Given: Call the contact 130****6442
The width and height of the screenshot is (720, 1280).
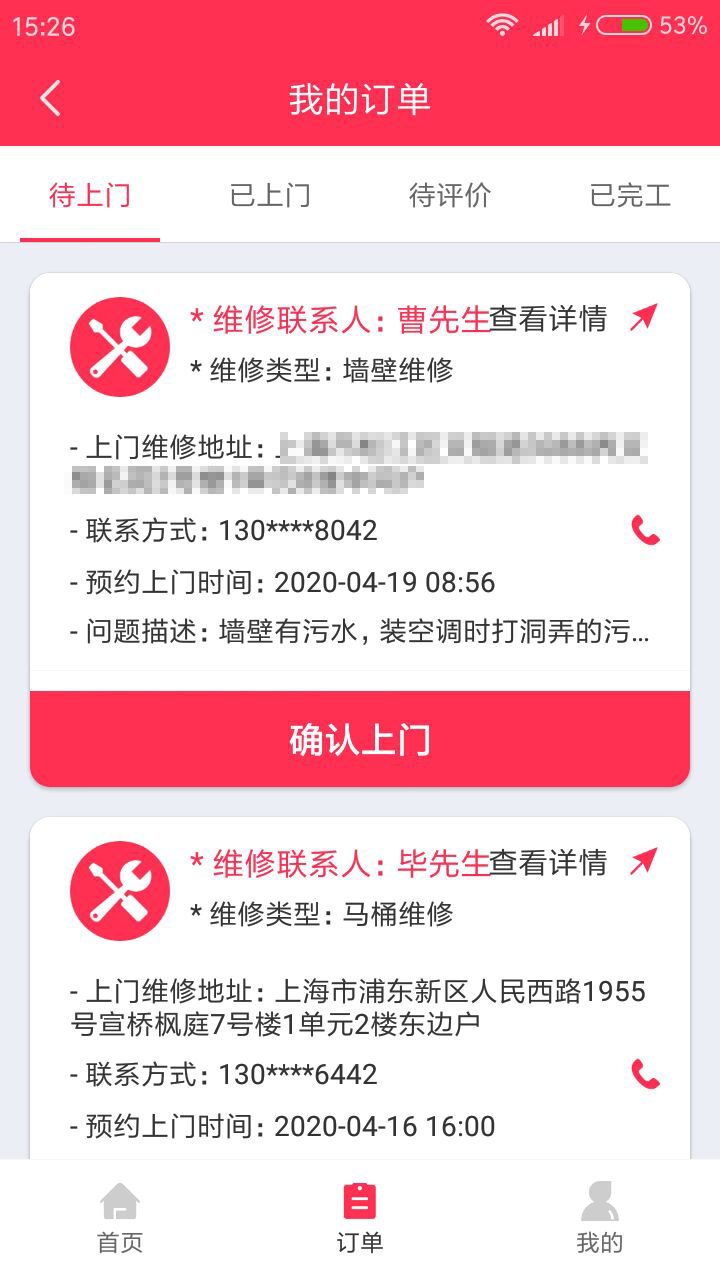Looking at the screenshot, I should tap(646, 1074).
